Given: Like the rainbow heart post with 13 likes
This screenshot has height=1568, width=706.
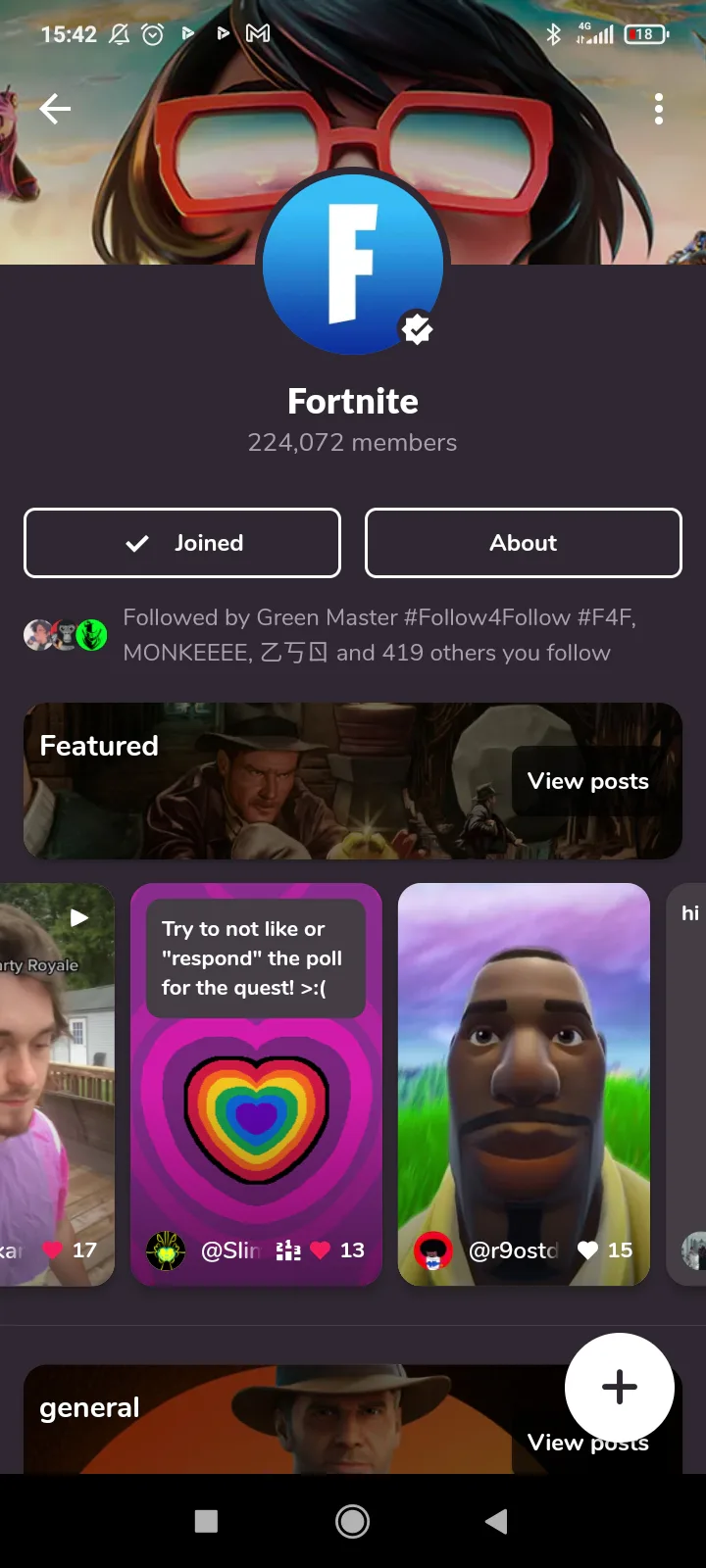Looking at the screenshot, I should 321,1250.
